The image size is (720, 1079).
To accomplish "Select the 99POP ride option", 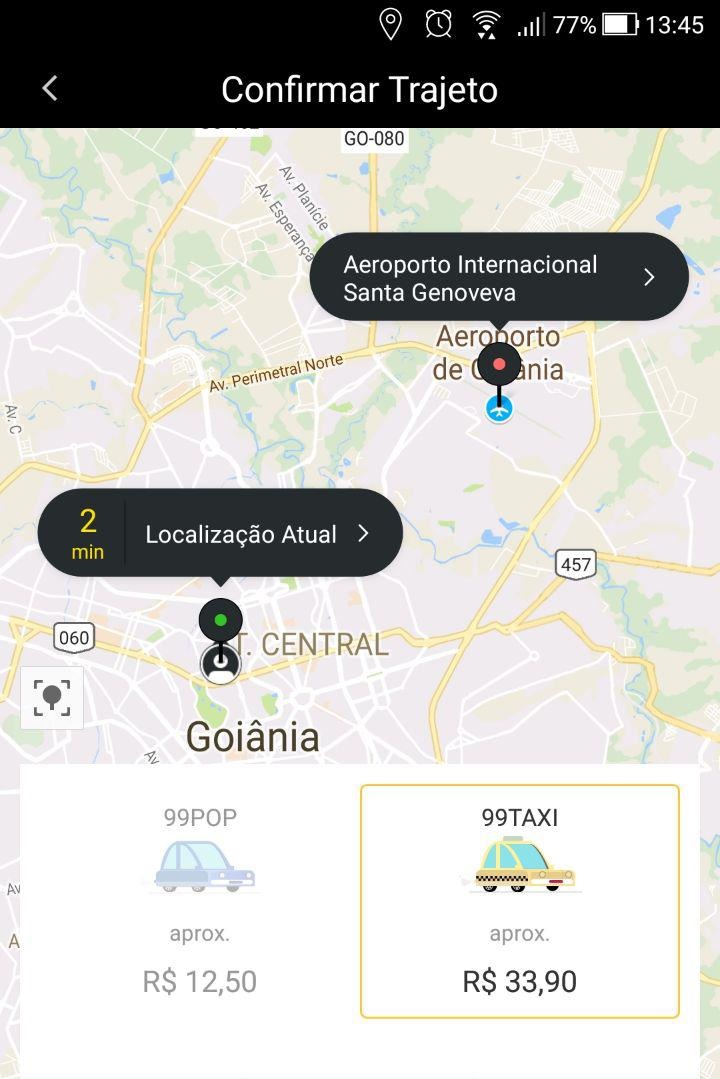I will (200, 900).
